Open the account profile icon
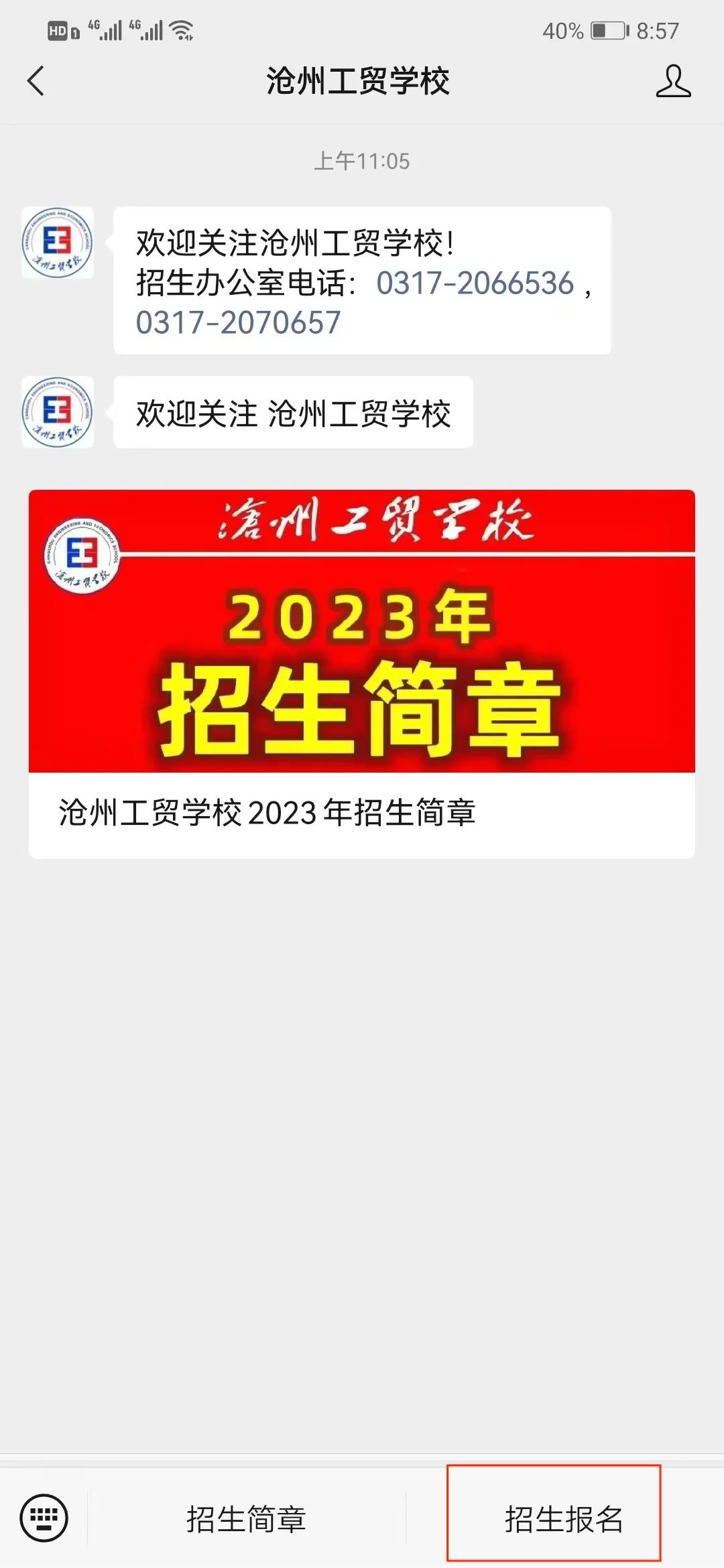This screenshot has width=724, height=1568. pos(673,81)
